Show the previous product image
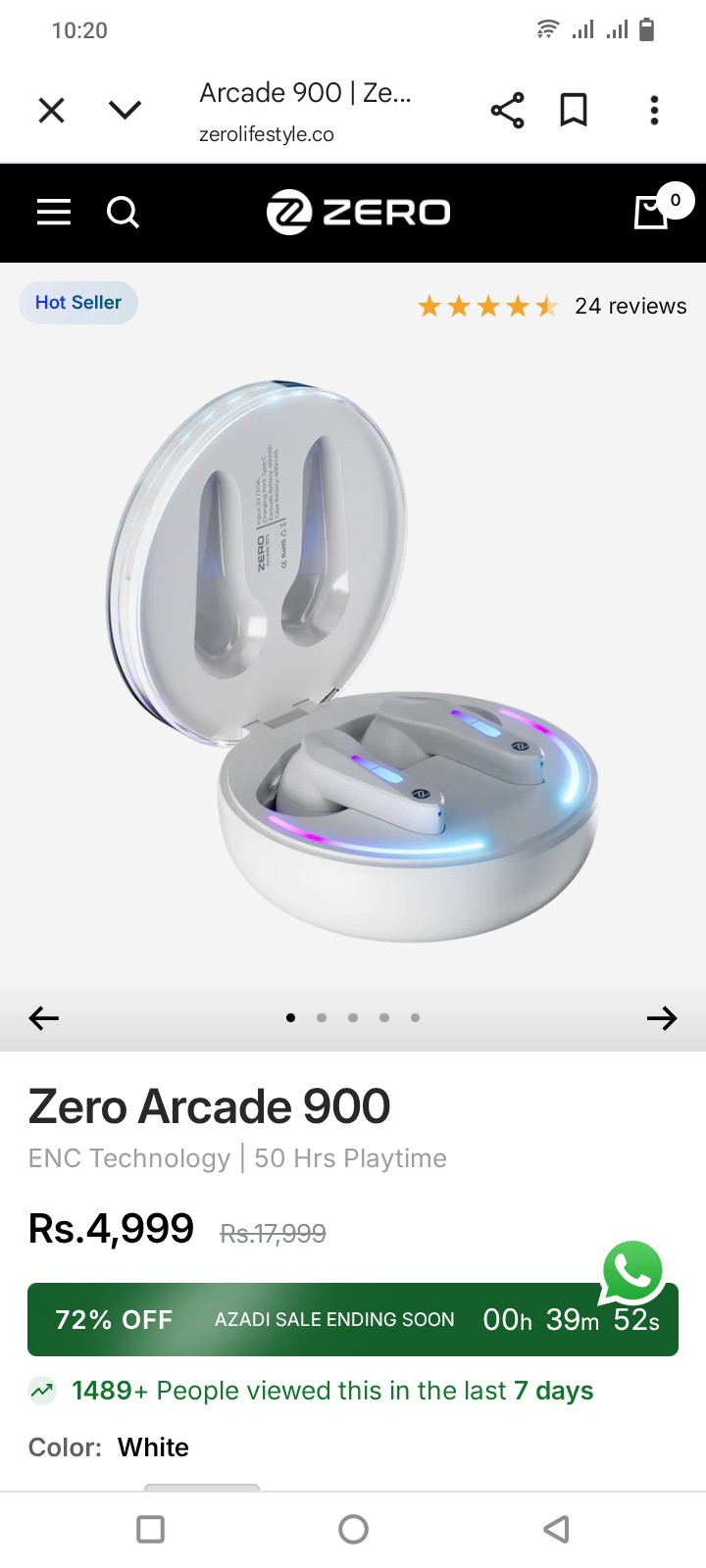 (44, 1018)
